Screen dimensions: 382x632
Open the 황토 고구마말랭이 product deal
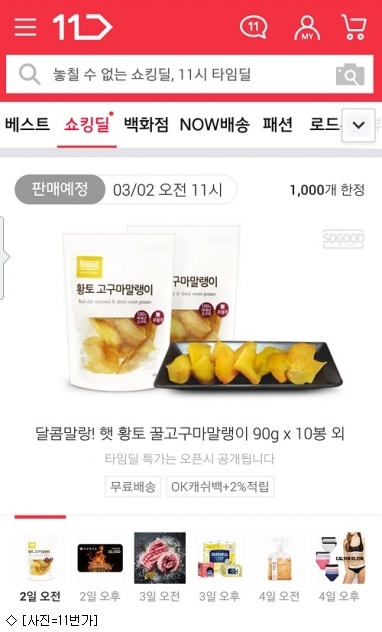pyautogui.click(x=189, y=434)
